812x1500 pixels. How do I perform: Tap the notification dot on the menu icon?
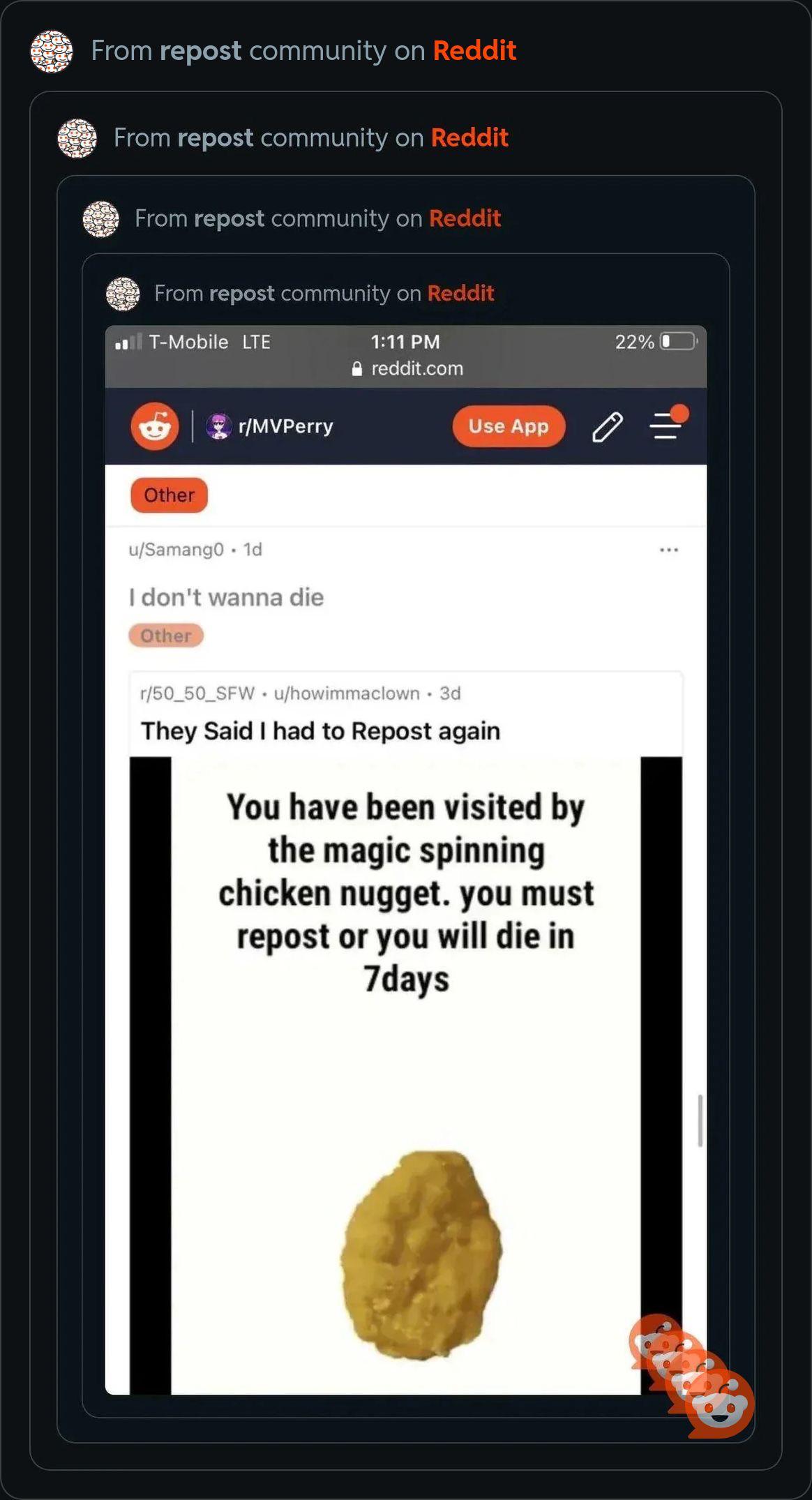(680, 412)
